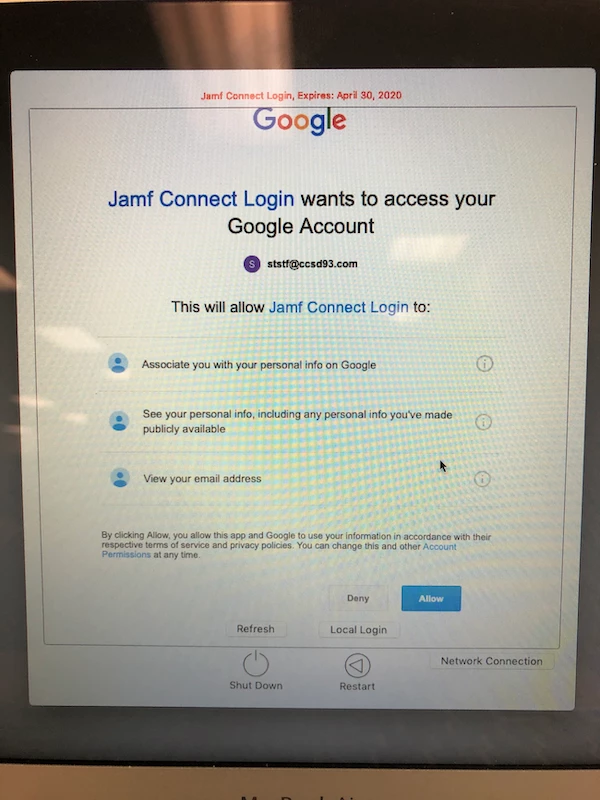Open the Jamf Connect Login app link in heading
The image size is (600, 800).
tap(201, 199)
